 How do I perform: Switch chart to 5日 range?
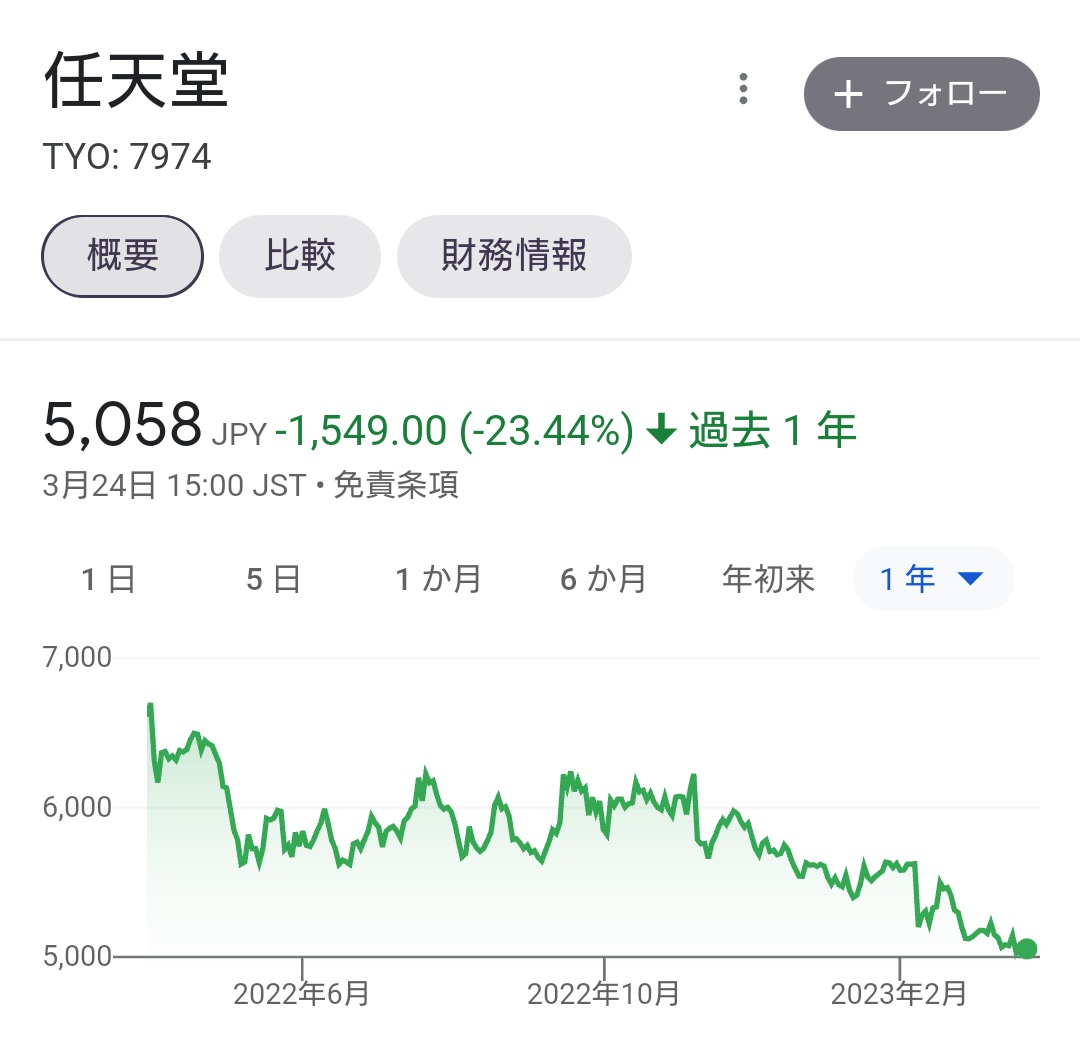tap(273, 579)
